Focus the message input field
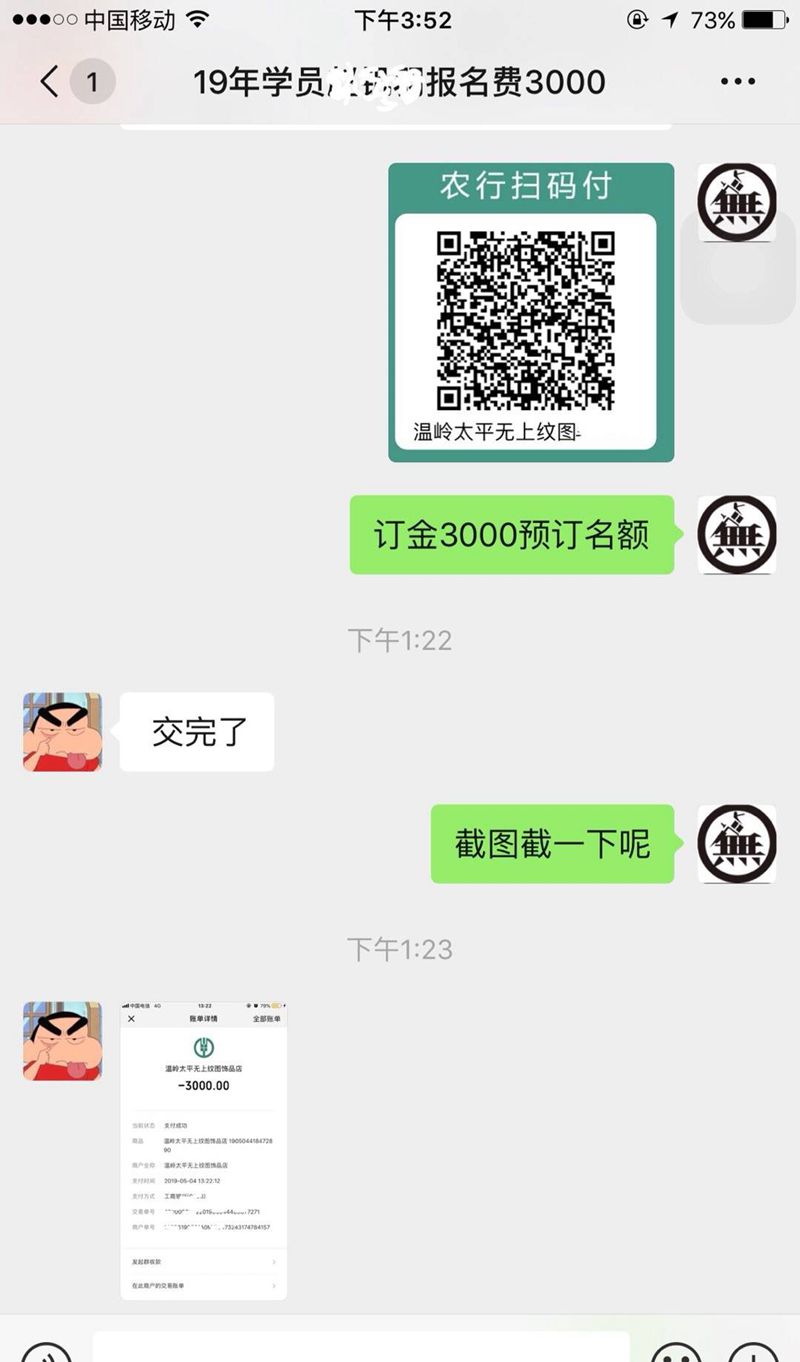 click(360, 1348)
